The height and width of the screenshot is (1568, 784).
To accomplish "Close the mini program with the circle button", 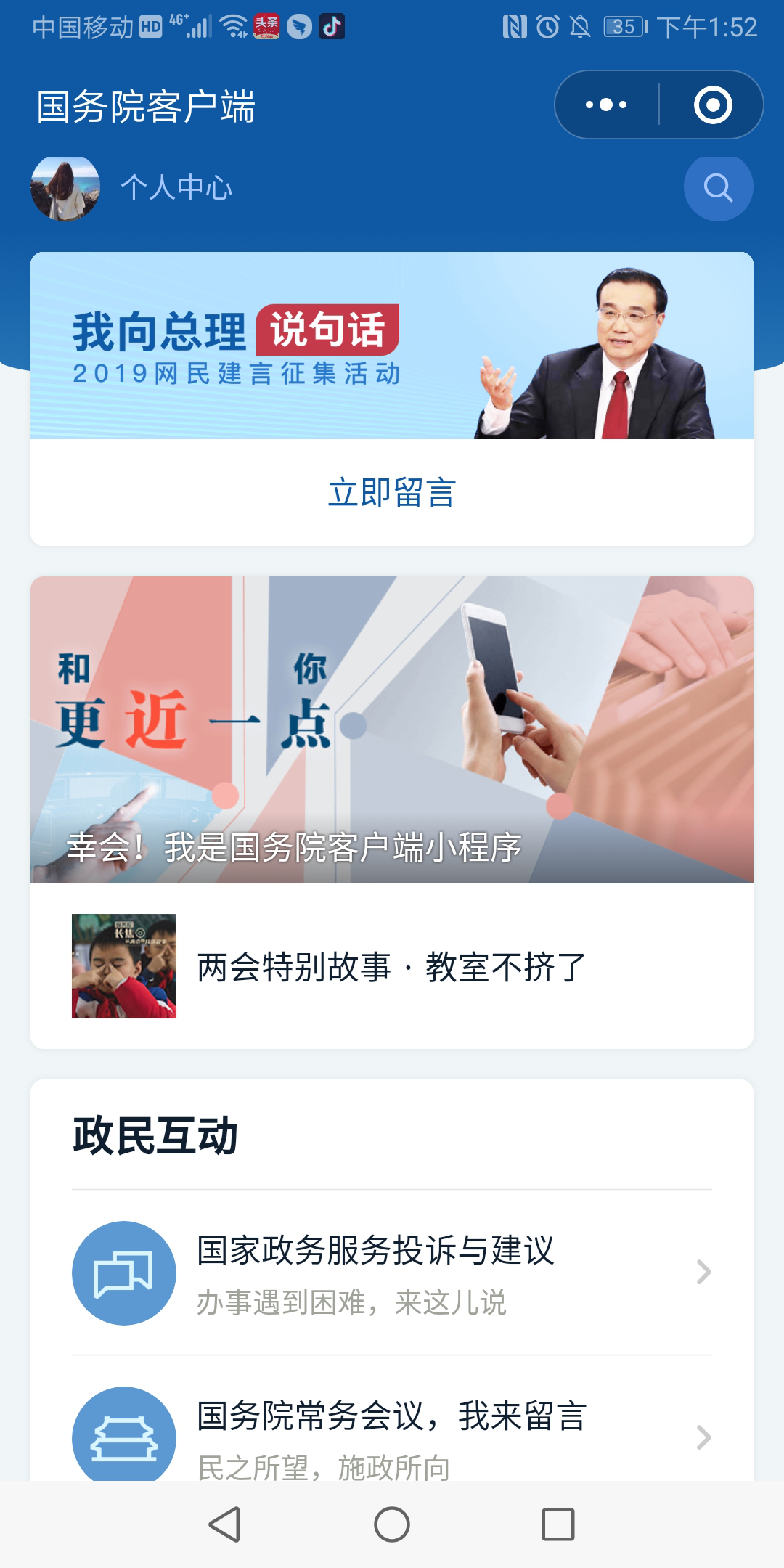I will 712,105.
